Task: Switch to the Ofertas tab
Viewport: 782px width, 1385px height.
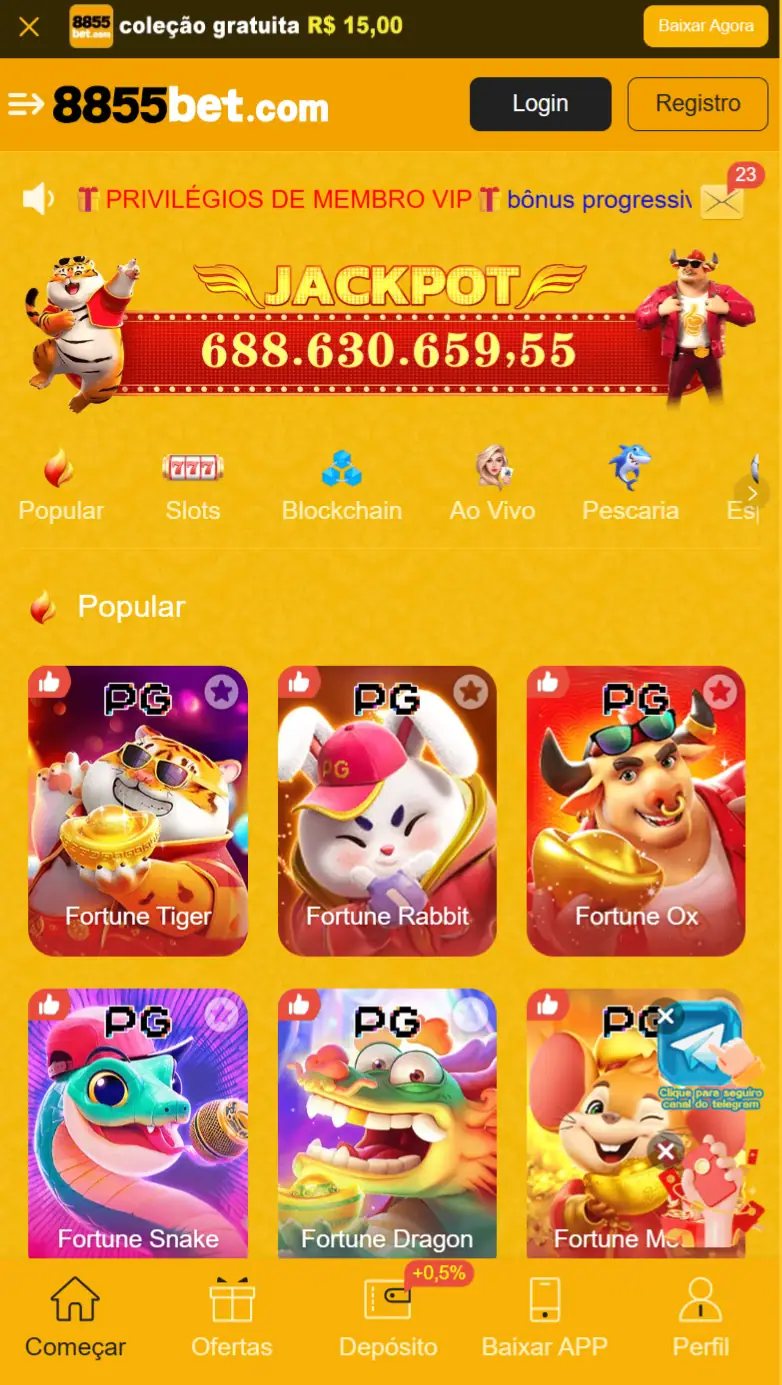Action: [x=231, y=1318]
